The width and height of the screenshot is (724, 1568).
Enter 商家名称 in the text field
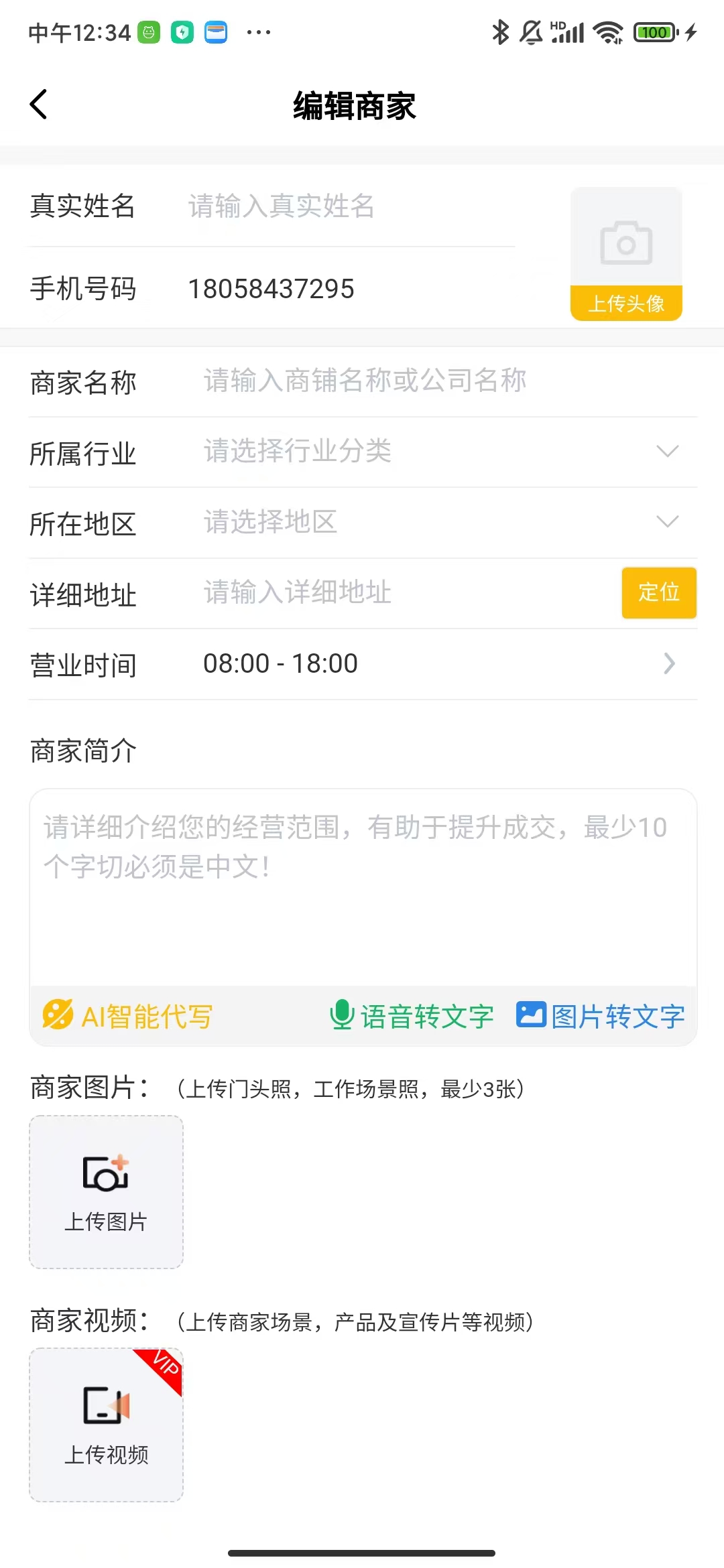[x=449, y=381]
